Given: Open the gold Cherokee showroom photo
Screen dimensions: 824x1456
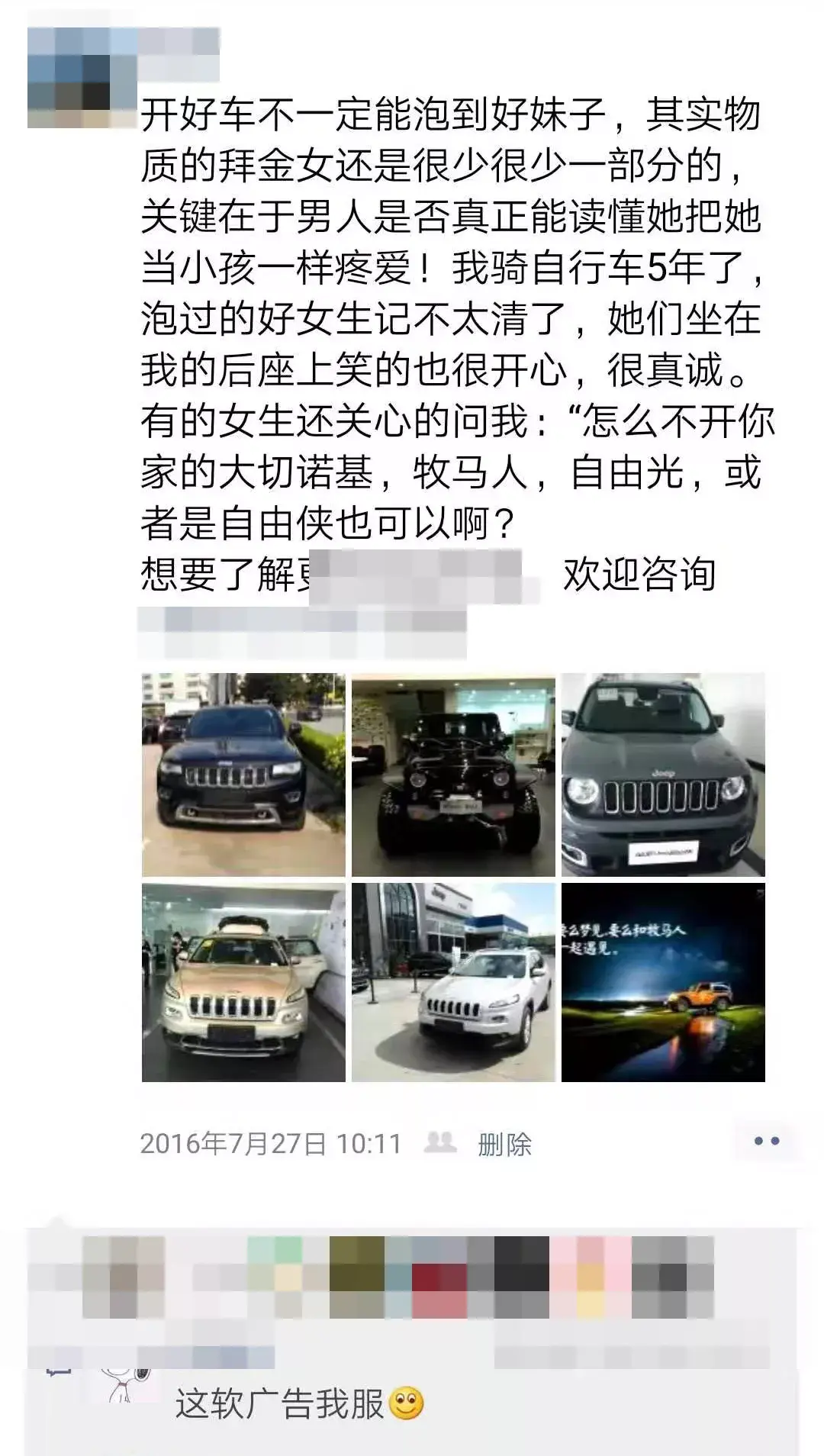Looking at the screenshot, I should point(243,983).
